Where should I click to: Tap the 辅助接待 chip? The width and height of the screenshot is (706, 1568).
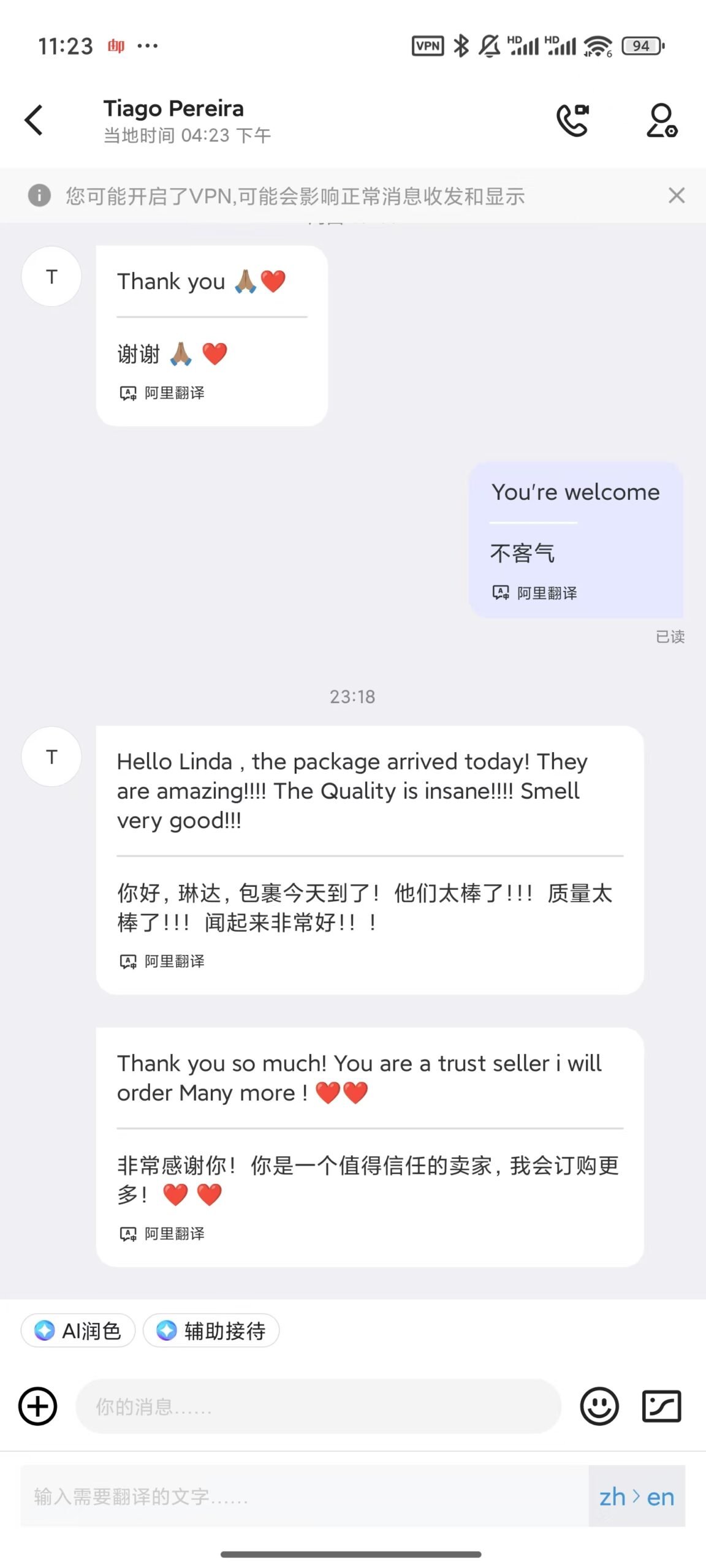[x=211, y=1330]
